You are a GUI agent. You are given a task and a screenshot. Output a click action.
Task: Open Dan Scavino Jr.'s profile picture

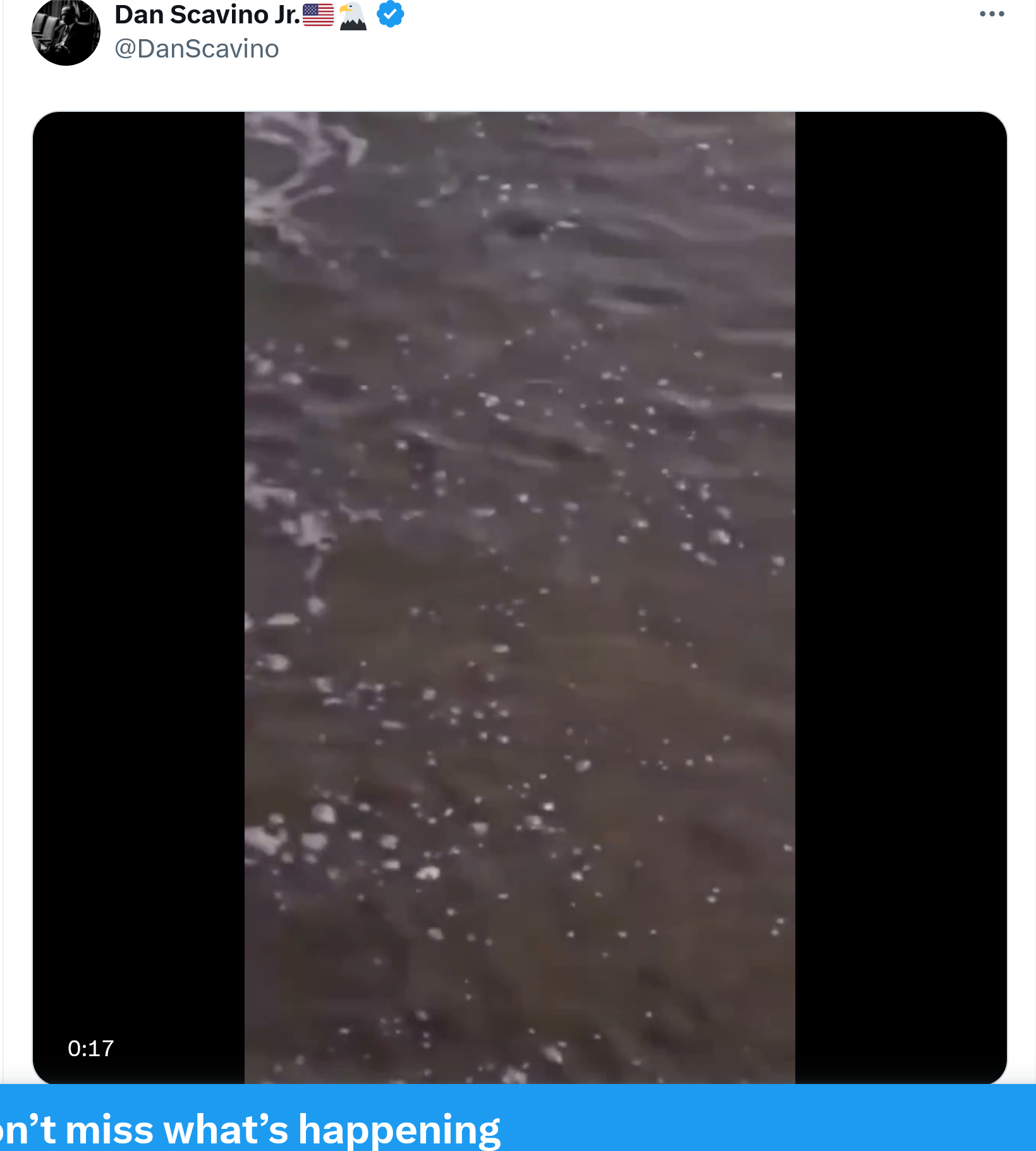(66, 32)
